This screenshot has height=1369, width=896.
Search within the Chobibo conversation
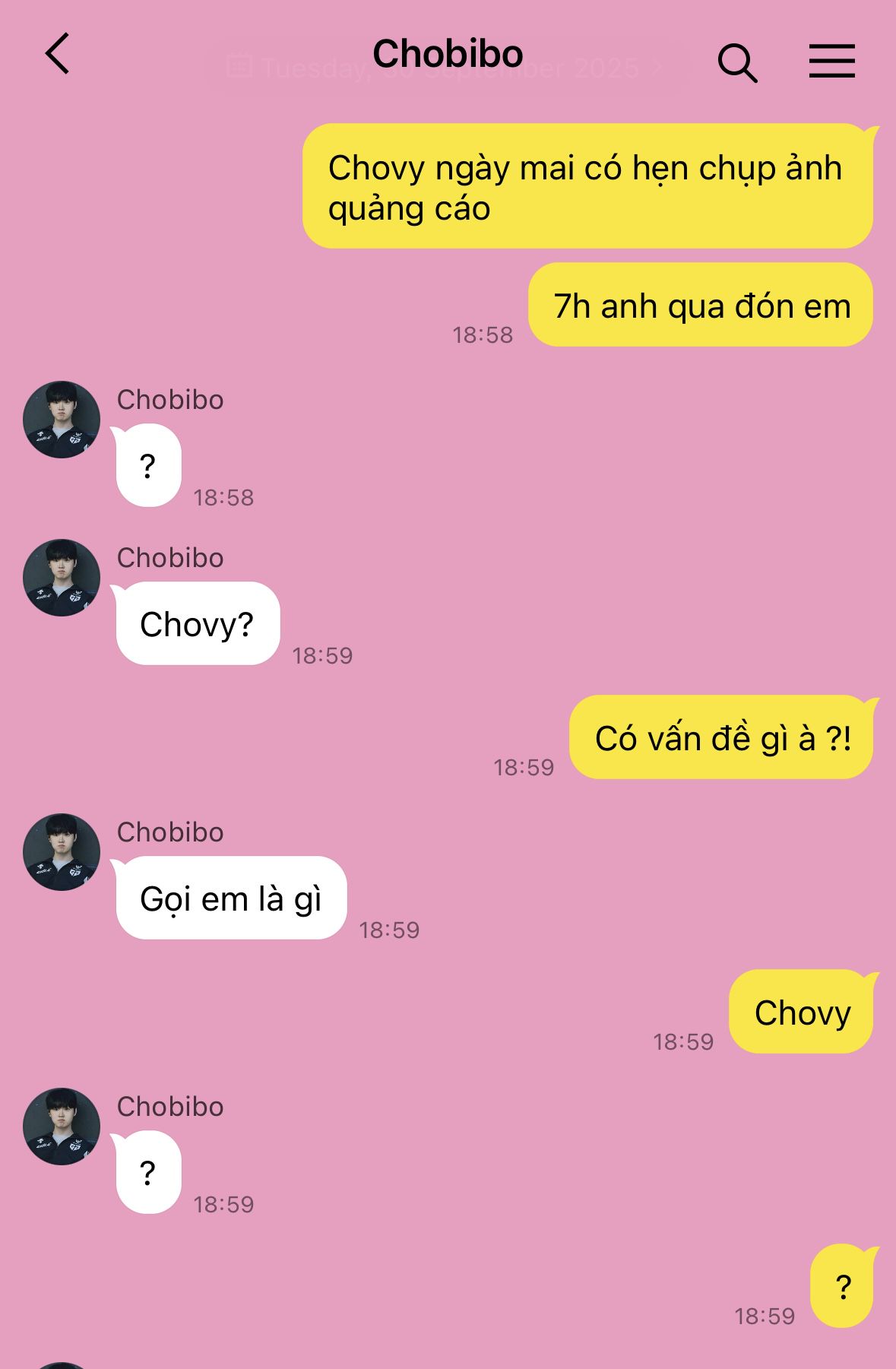737,62
